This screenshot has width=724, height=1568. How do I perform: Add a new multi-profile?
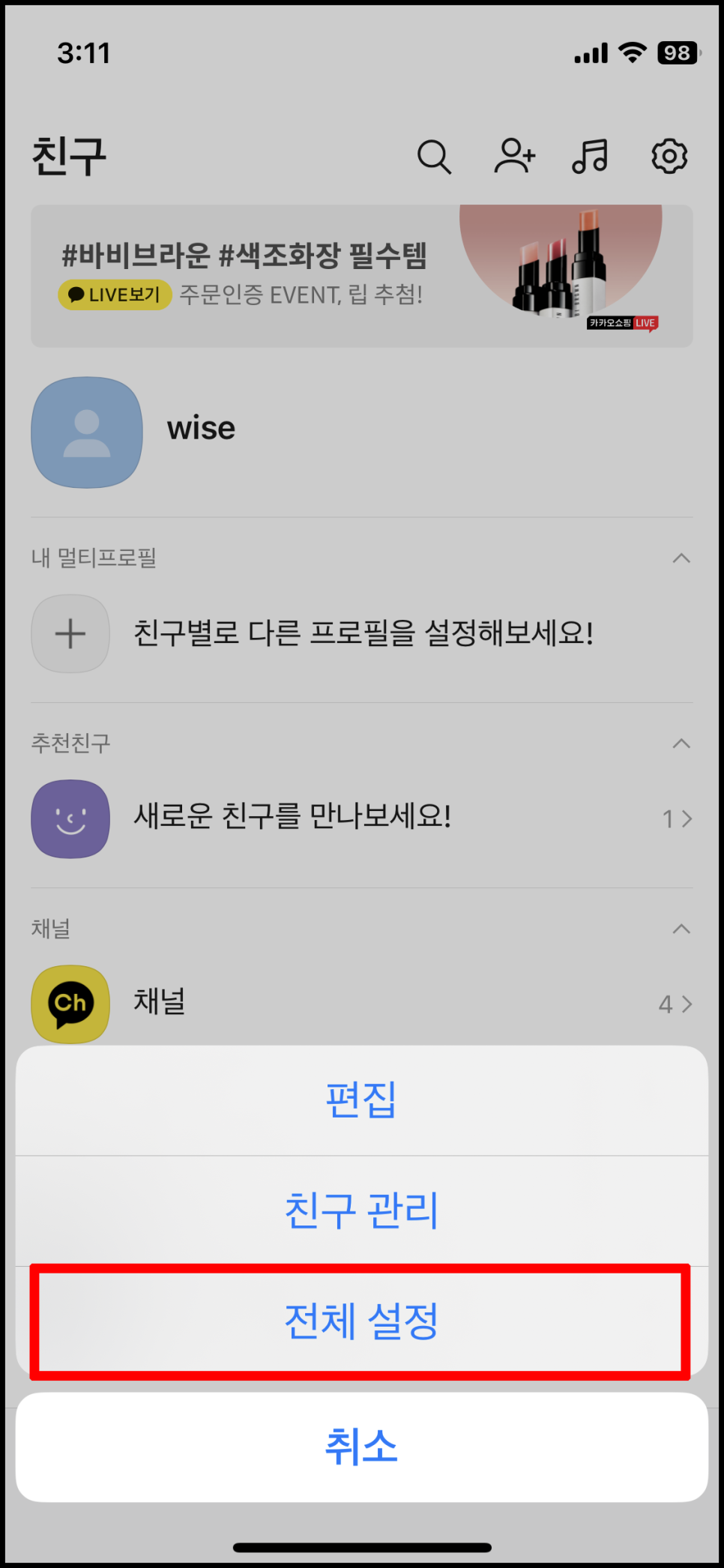pos(70,634)
